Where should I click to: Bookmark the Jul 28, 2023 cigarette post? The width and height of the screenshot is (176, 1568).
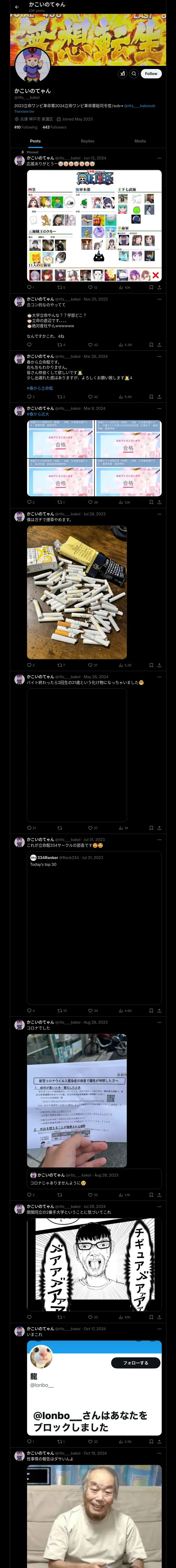click(x=151, y=665)
